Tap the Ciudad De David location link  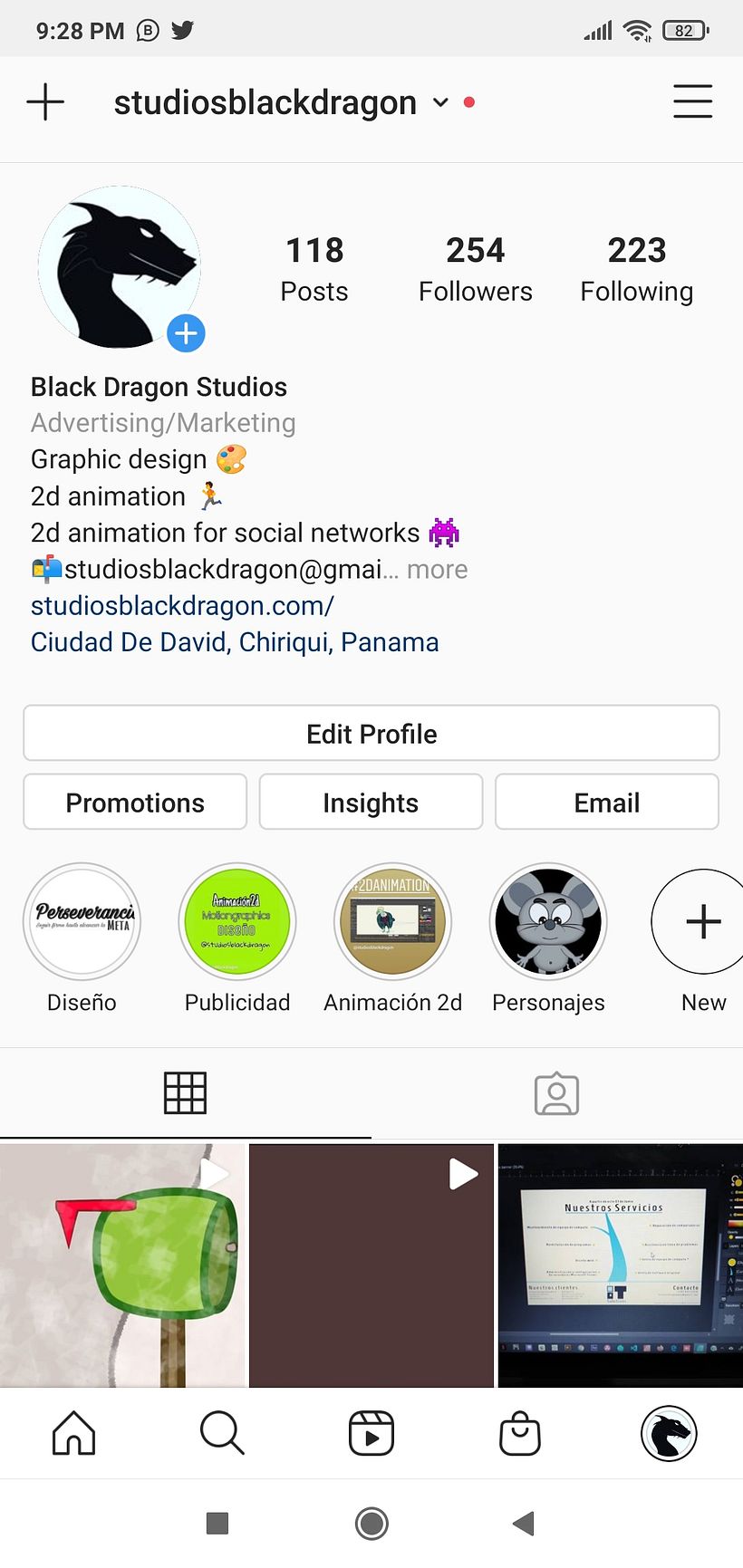pos(235,641)
